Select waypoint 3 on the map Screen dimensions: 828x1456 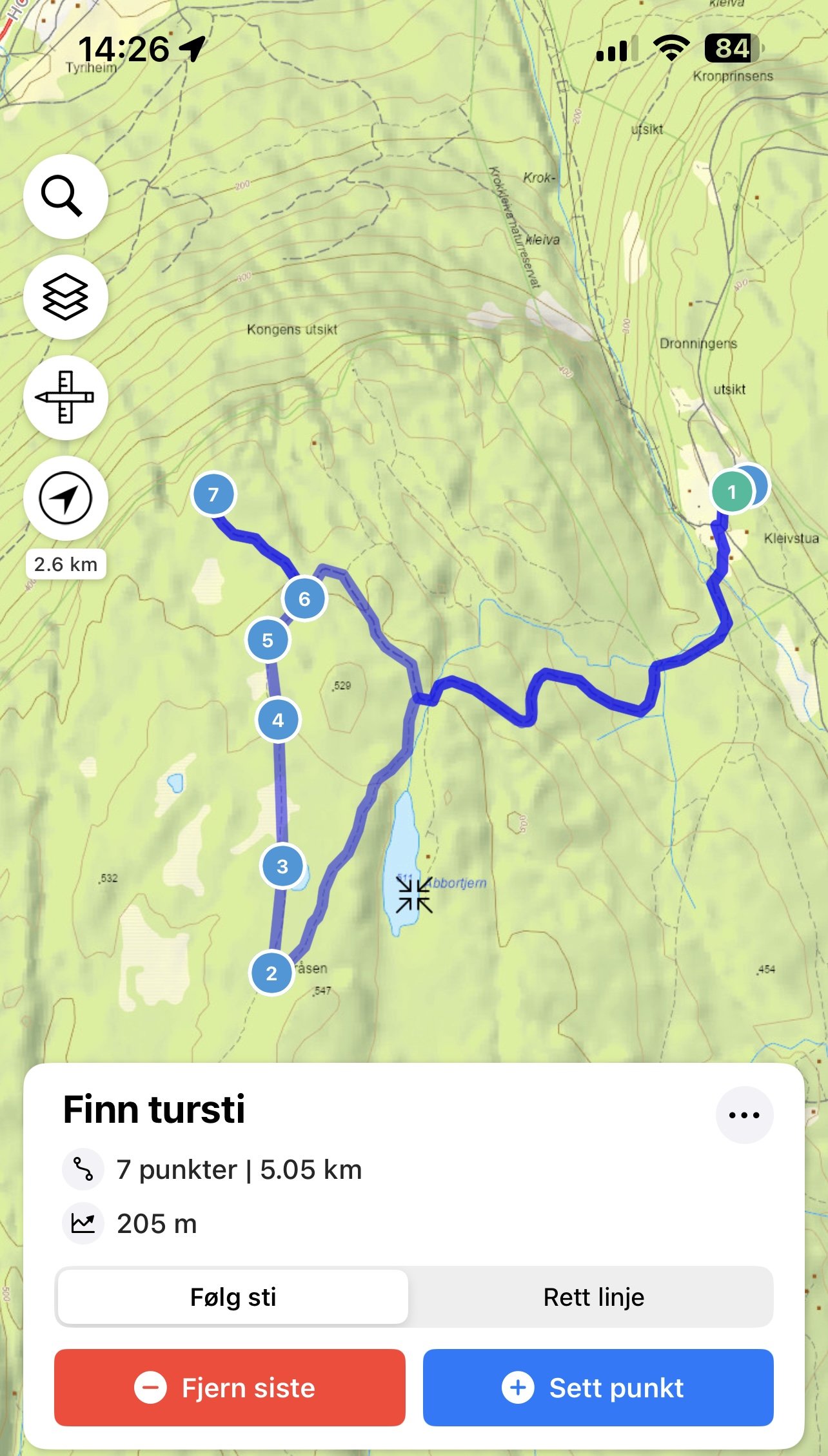[x=282, y=866]
